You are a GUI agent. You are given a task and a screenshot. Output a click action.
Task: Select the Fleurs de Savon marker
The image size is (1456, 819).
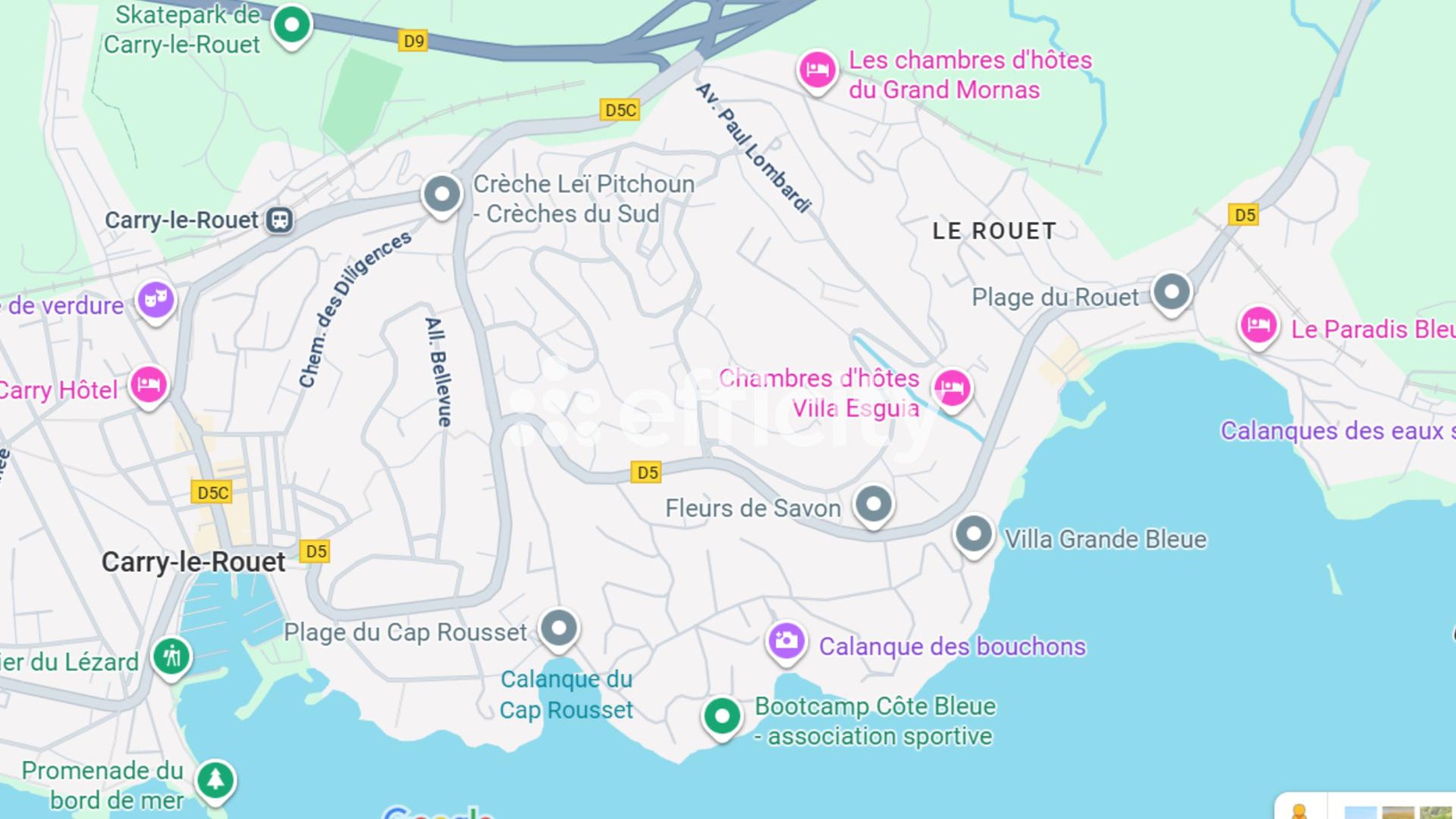[x=873, y=504]
